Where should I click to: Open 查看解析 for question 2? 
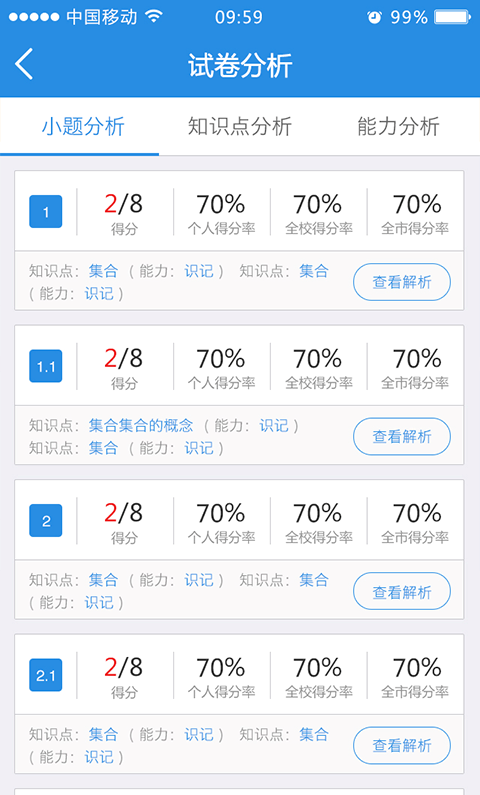click(x=402, y=591)
